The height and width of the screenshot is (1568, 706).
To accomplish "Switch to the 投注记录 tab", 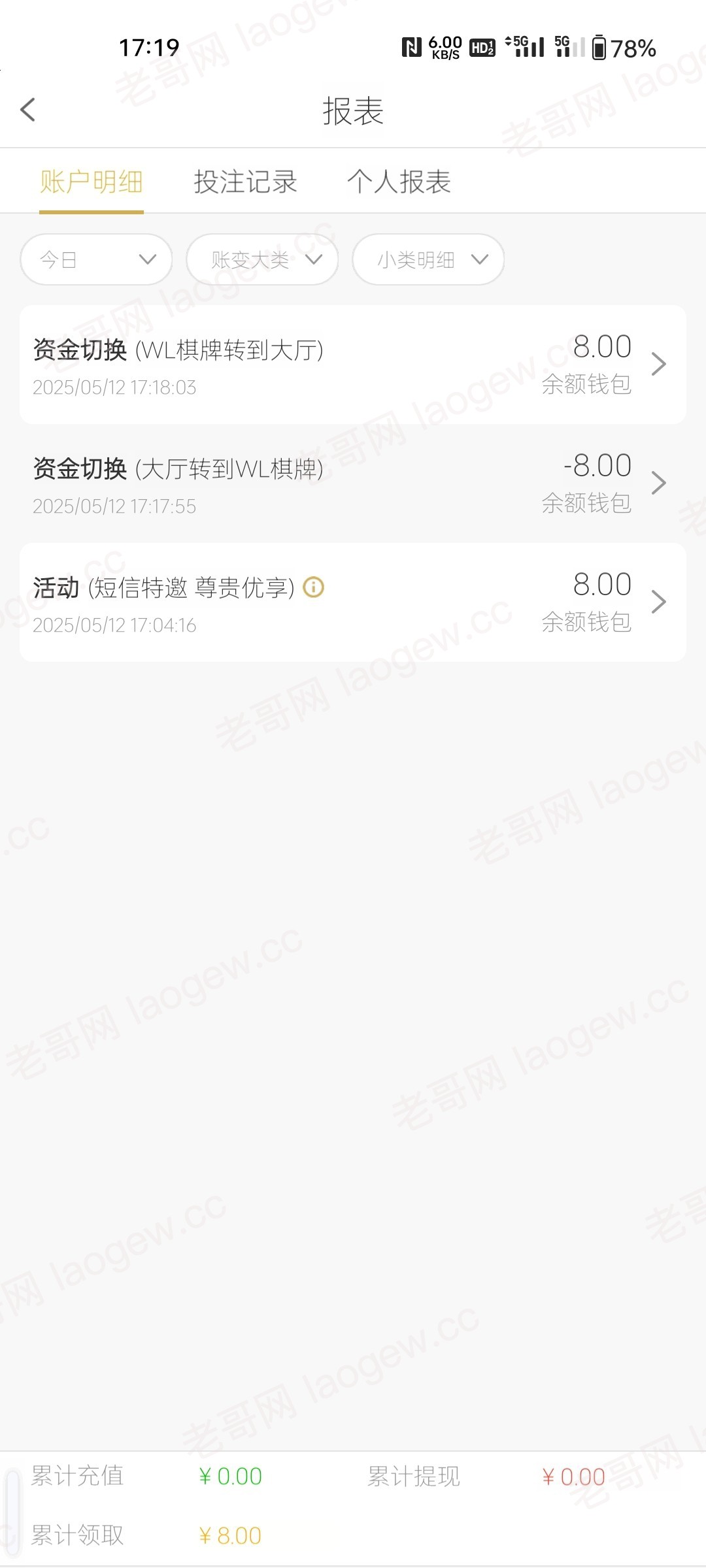I will click(x=245, y=182).
